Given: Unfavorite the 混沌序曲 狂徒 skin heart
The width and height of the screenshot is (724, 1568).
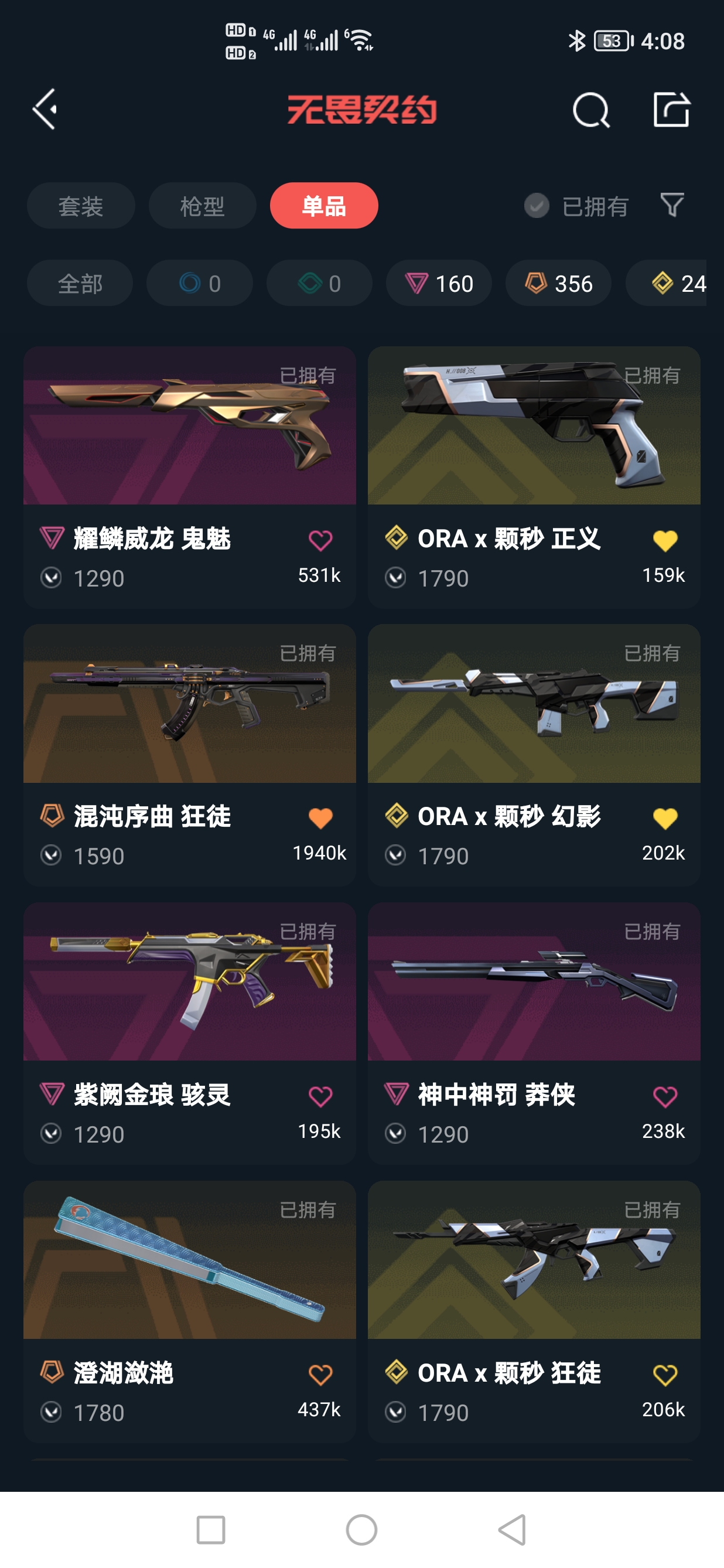Looking at the screenshot, I should point(322,817).
